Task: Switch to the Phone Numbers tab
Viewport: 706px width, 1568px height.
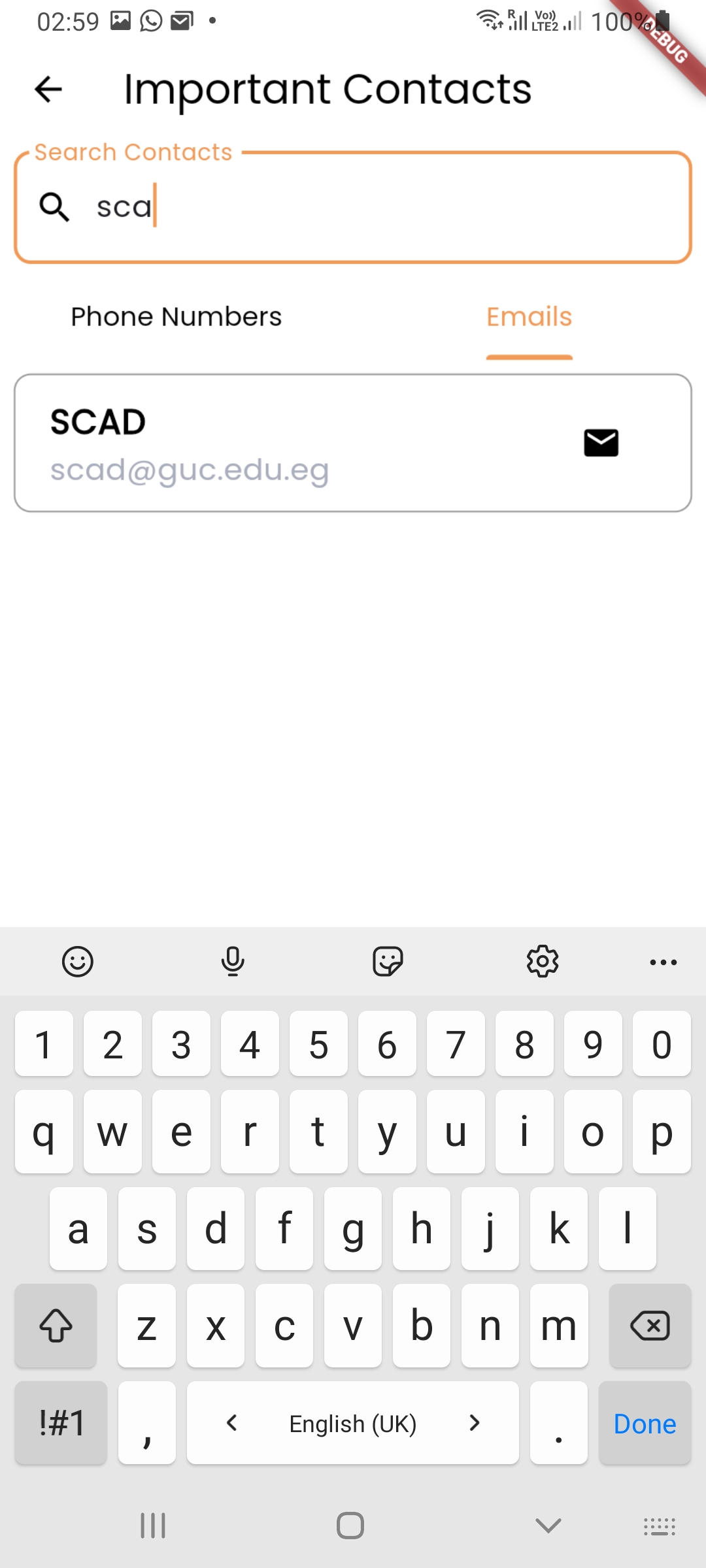Action: pos(176,317)
